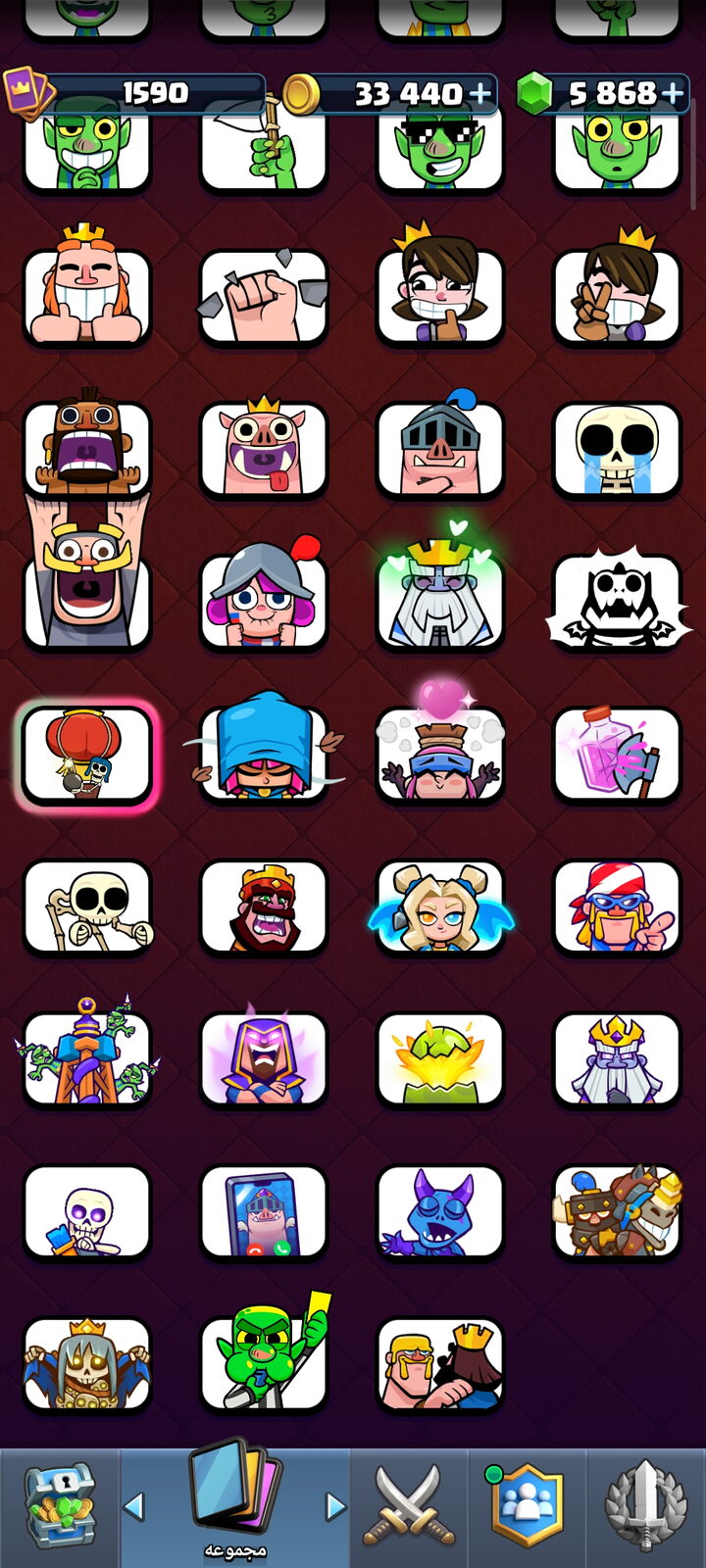Choose the barbarian and king hugging emote
Image resolution: width=706 pixels, height=1568 pixels.
(440, 1365)
